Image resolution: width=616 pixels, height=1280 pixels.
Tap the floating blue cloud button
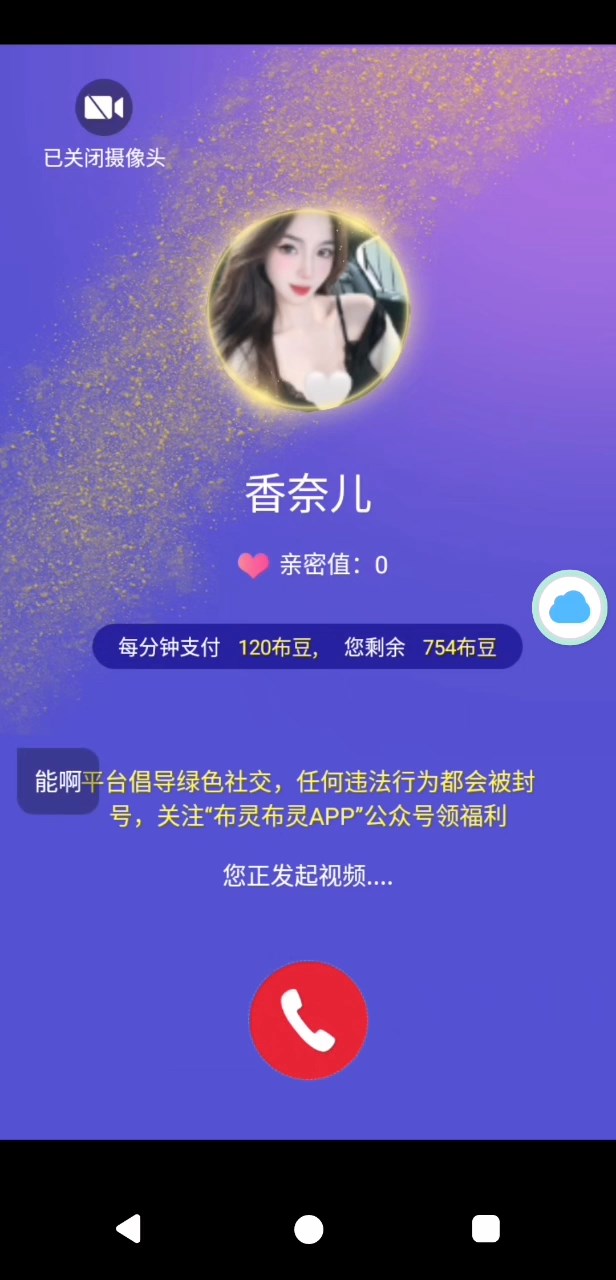point(570,607)
